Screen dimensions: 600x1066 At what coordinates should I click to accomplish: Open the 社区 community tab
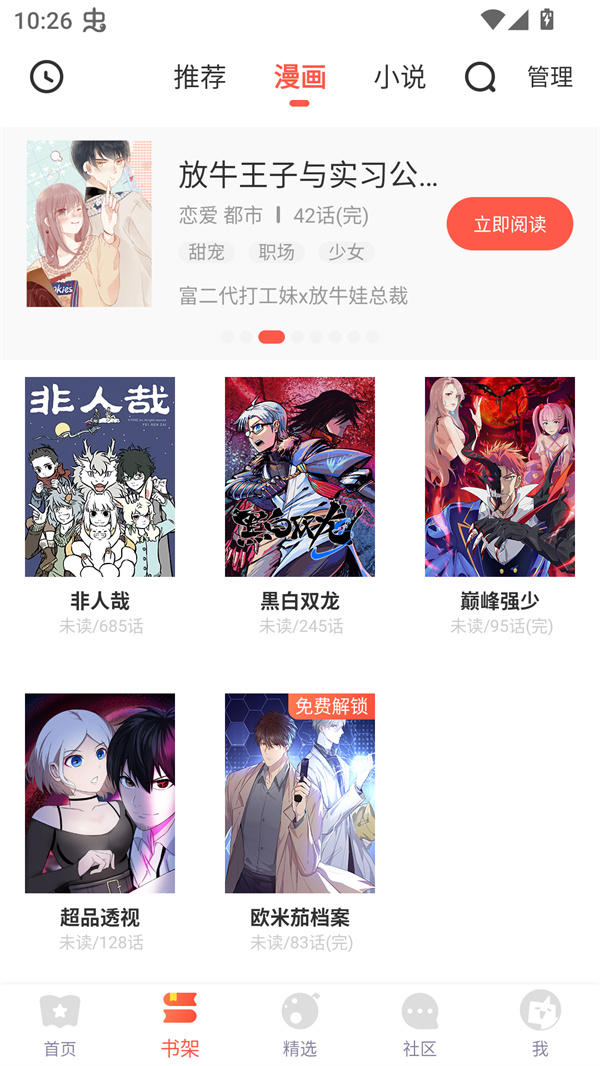[420, 1024]
